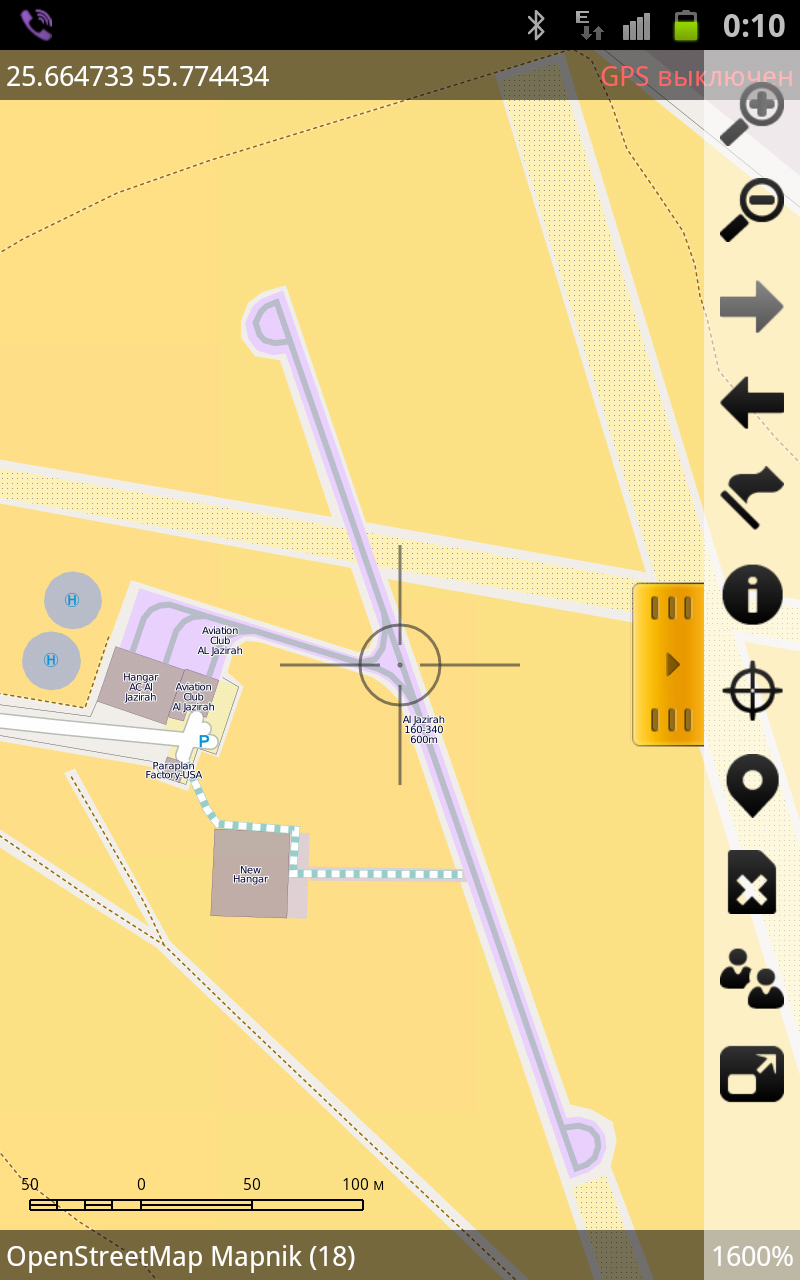This screenshot has width=800, height=1280.
Task: Add a location pin marker
Action: click(752, 786)
